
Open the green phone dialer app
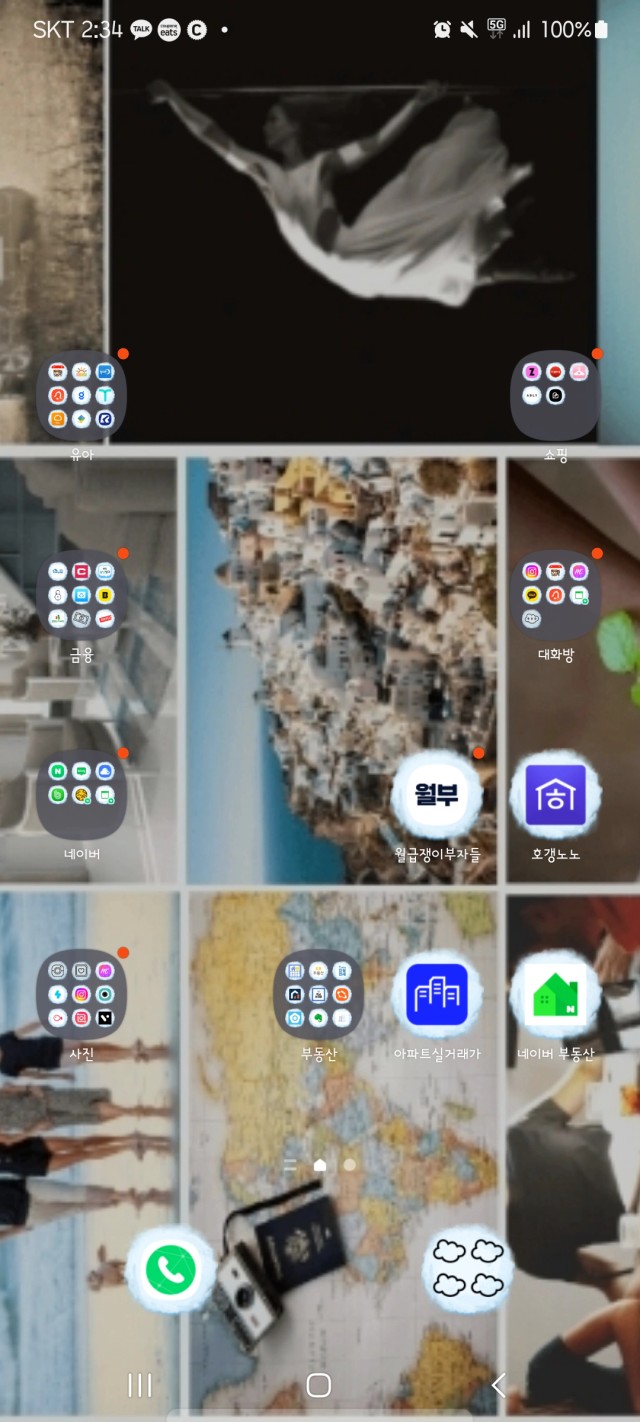171,1270
